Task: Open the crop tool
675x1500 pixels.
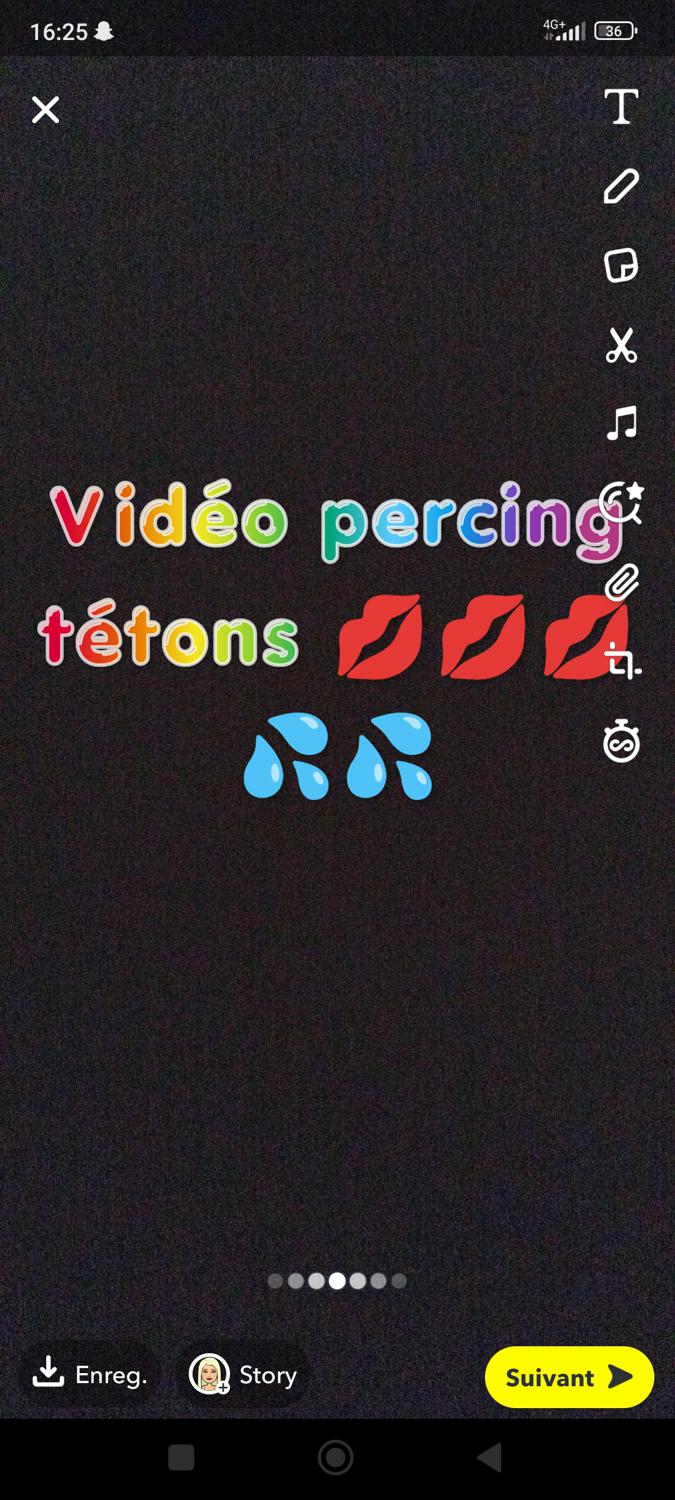Action: click(x=621, y=661)
